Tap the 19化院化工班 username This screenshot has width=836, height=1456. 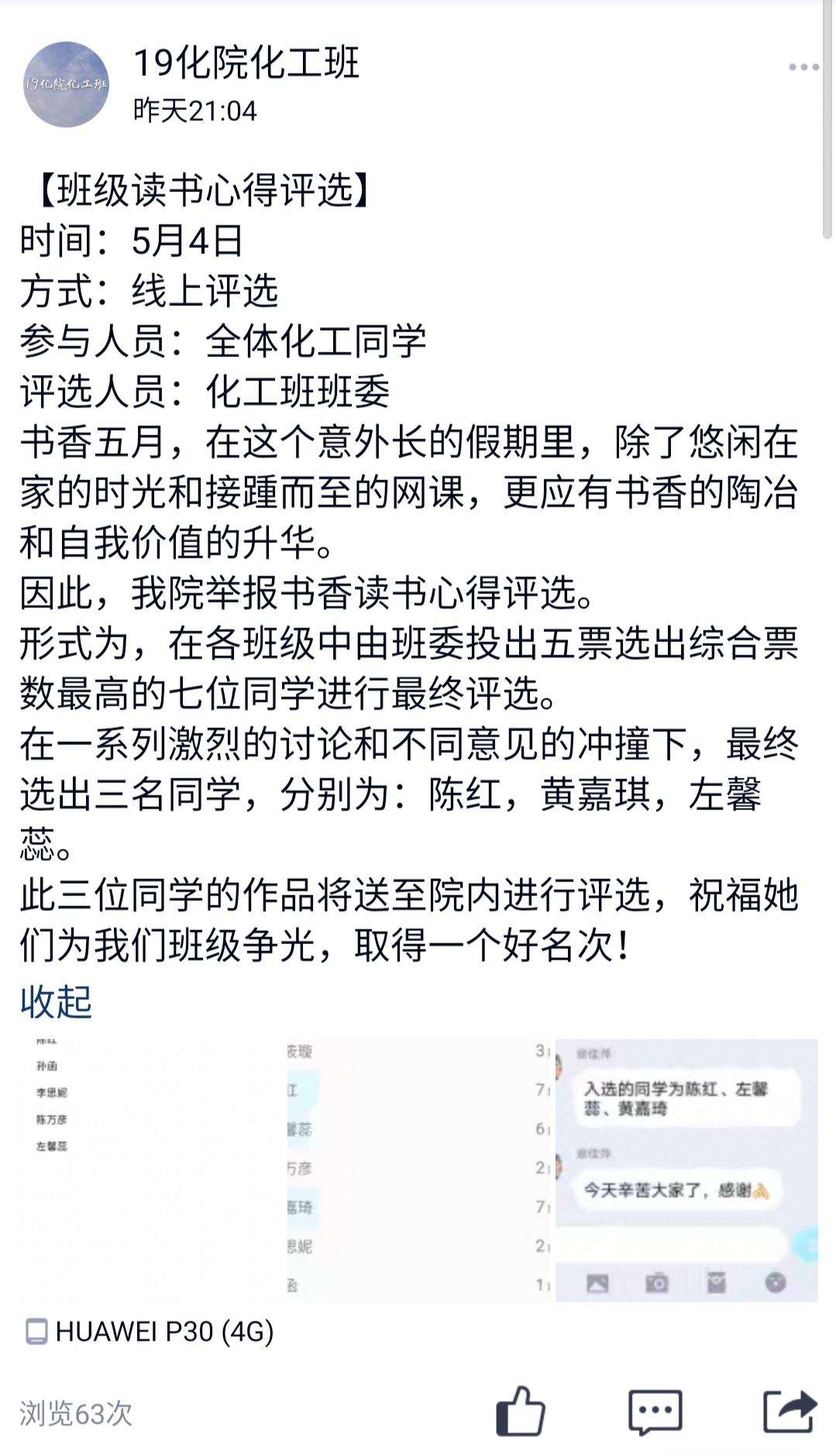coord(246,63)
